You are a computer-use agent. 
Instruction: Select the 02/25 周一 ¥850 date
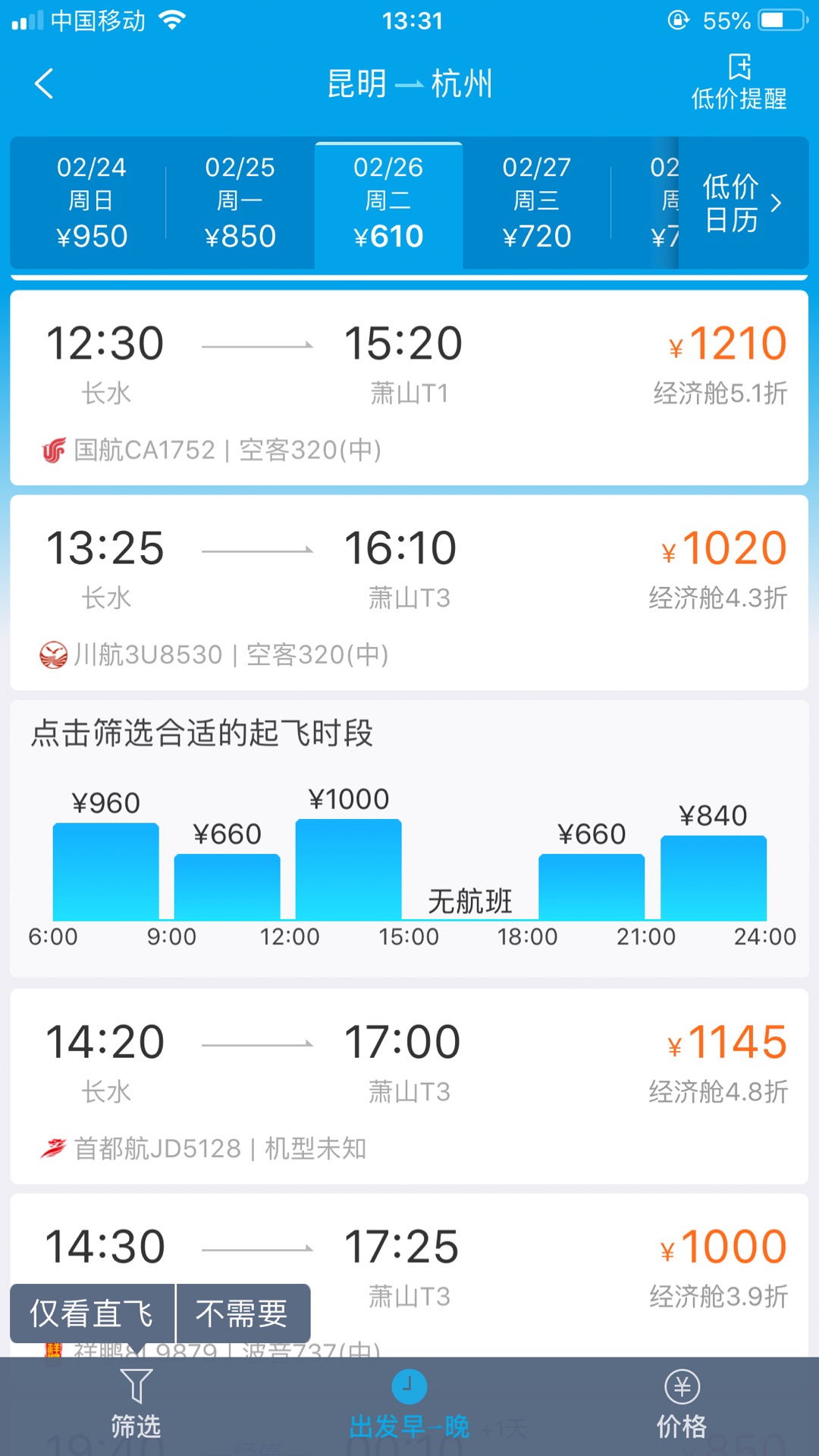(240, 202)
